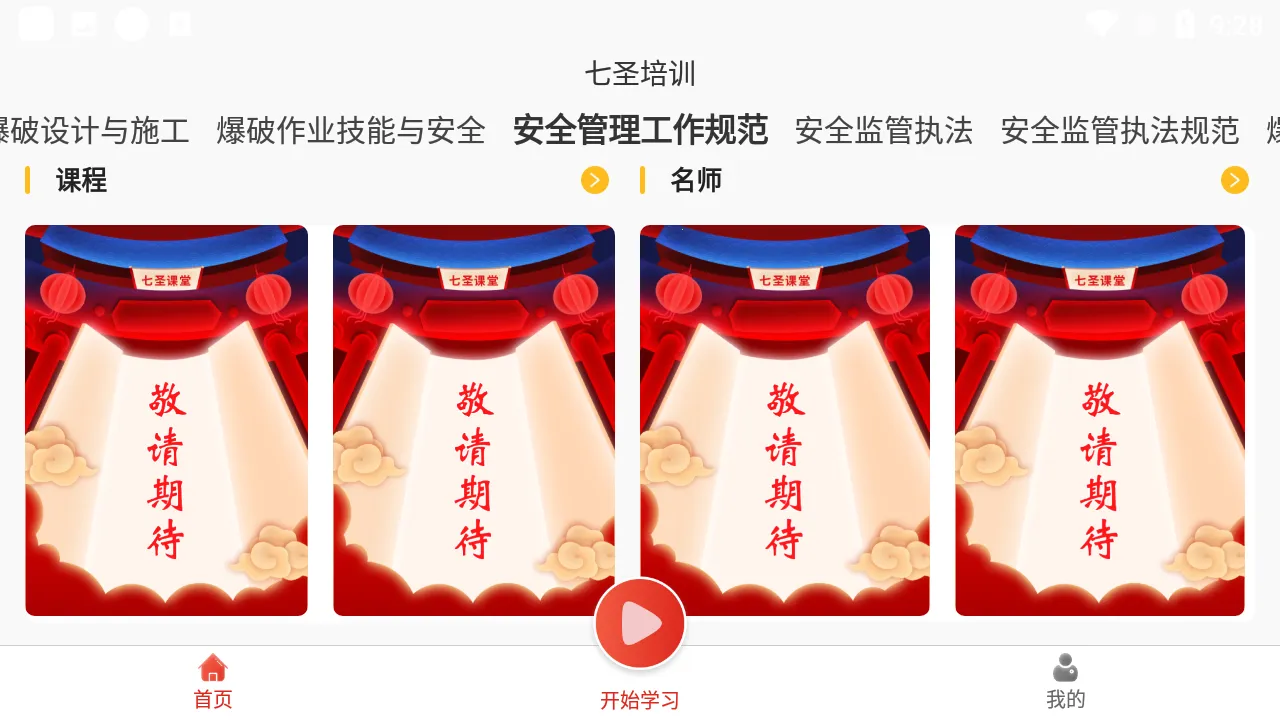
Task: Switch to the 安全监管执法规范 tab
Action: [x=1120, y=131]
